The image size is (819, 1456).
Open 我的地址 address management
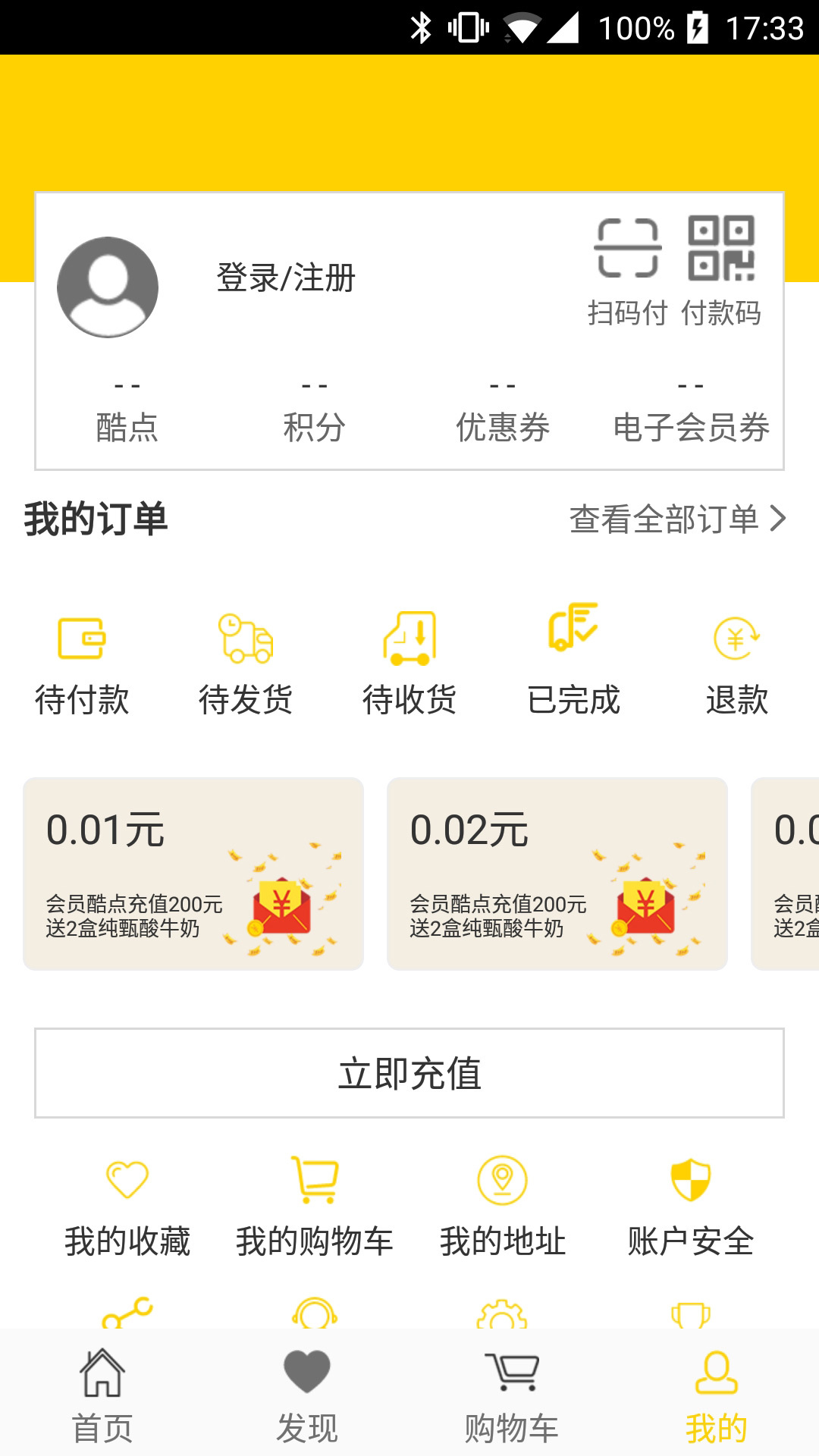pos(503,1207)
